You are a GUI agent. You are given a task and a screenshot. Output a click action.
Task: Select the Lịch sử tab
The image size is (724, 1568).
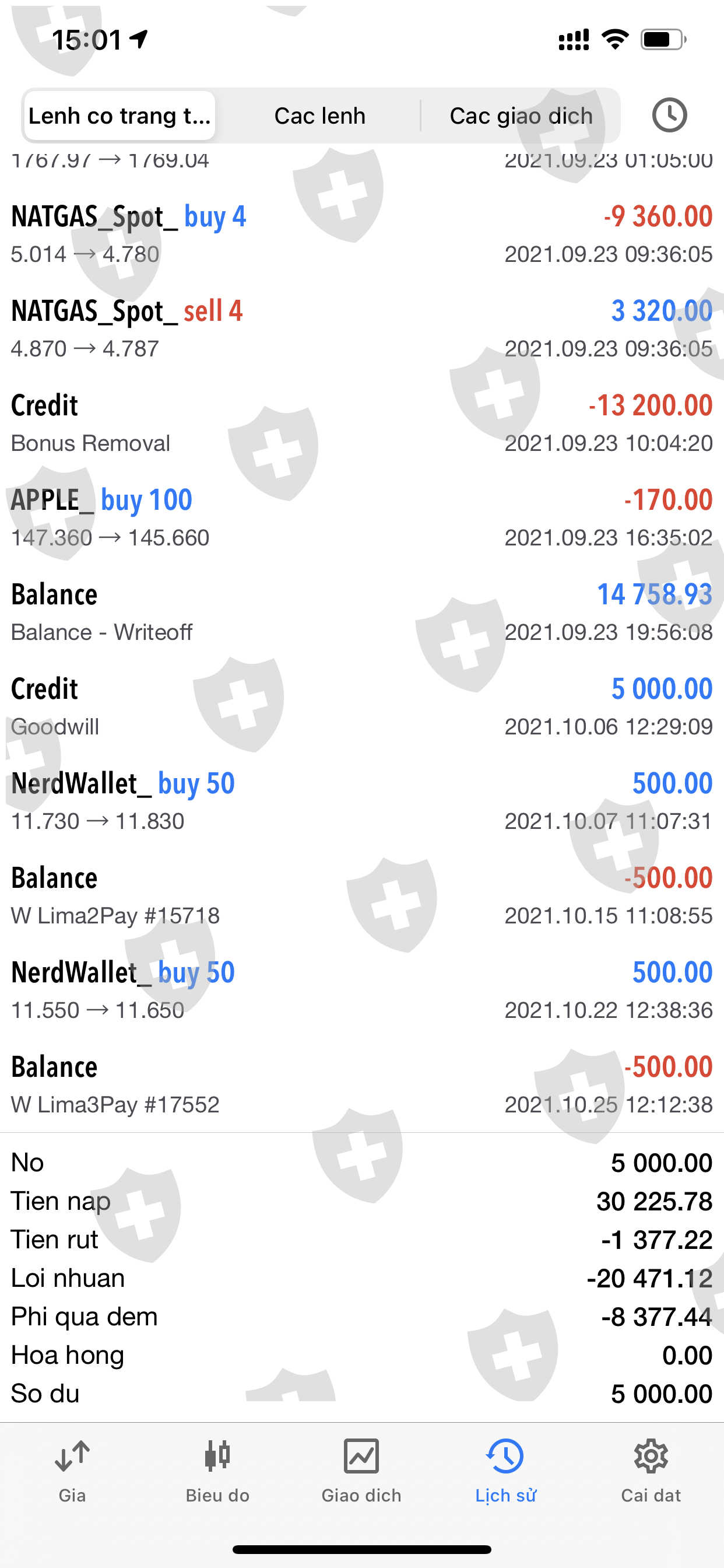(x=505, y=1471)
